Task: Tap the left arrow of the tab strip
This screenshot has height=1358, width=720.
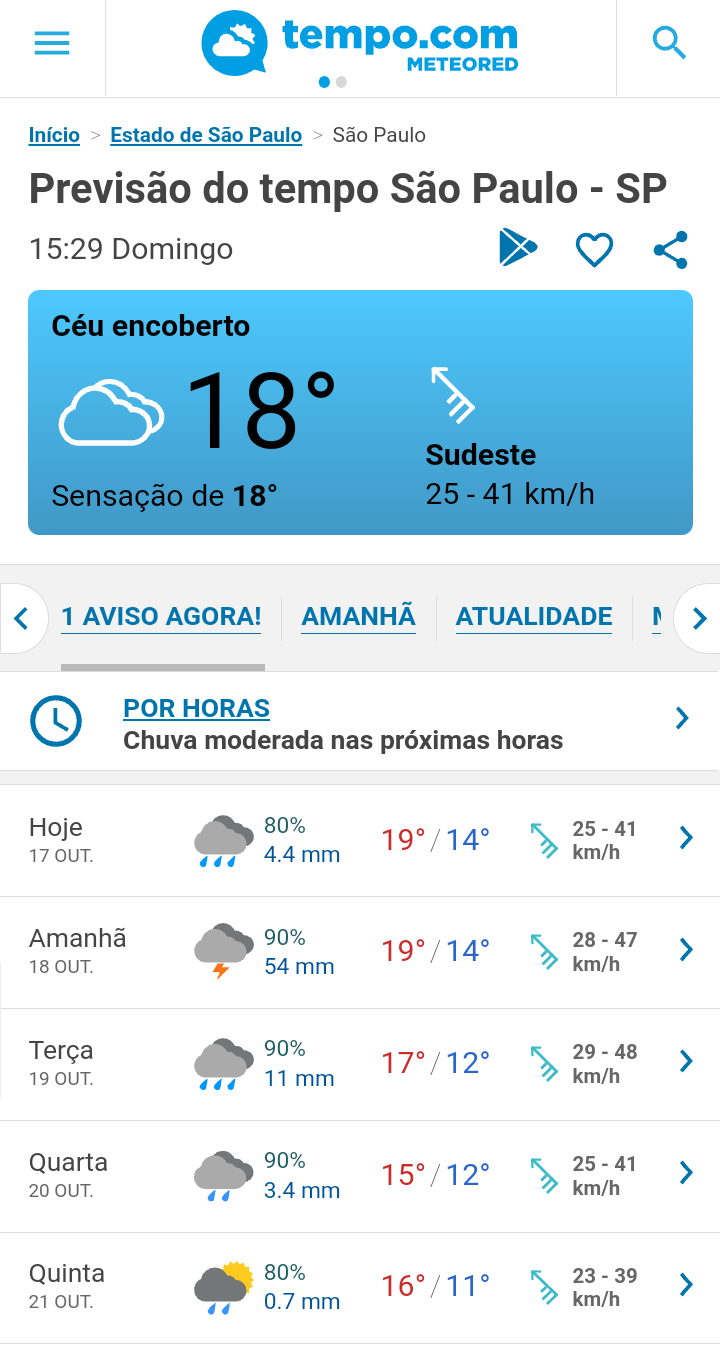Action: 22,619
